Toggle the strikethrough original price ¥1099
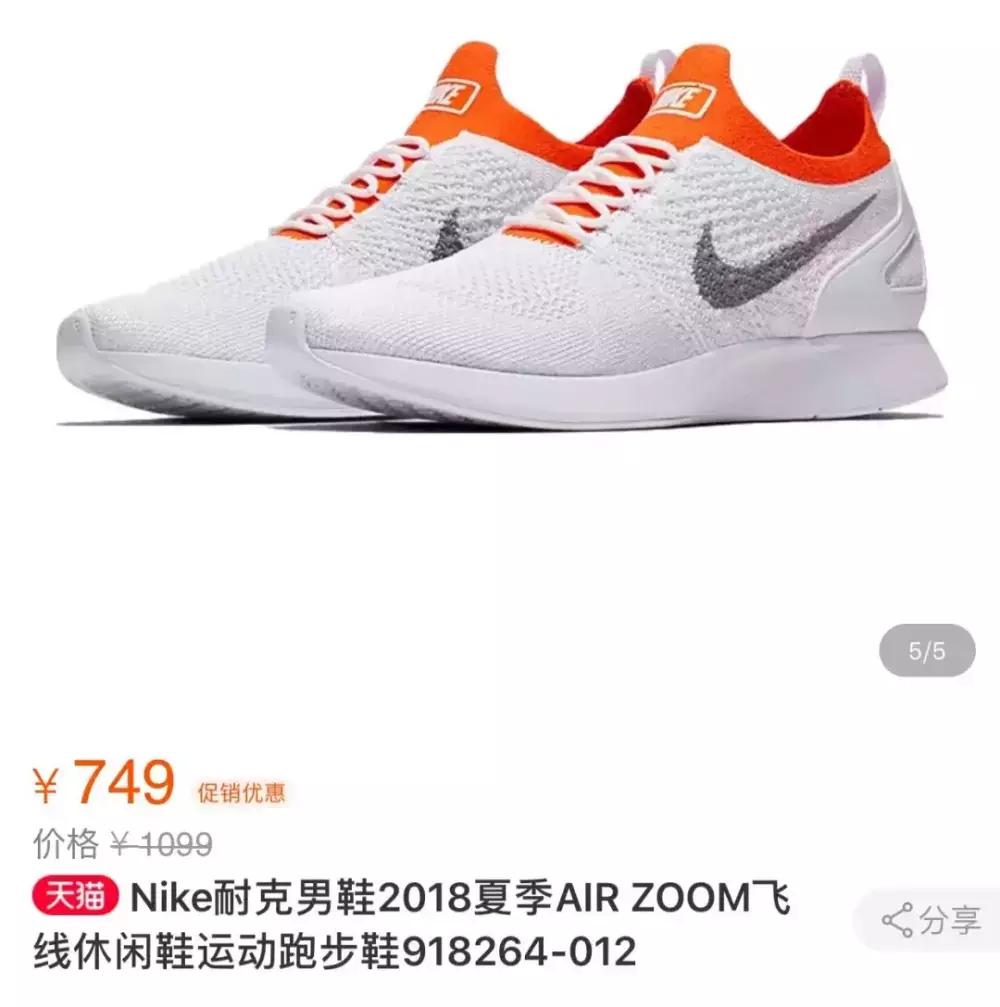 click(x=163, y=843)
